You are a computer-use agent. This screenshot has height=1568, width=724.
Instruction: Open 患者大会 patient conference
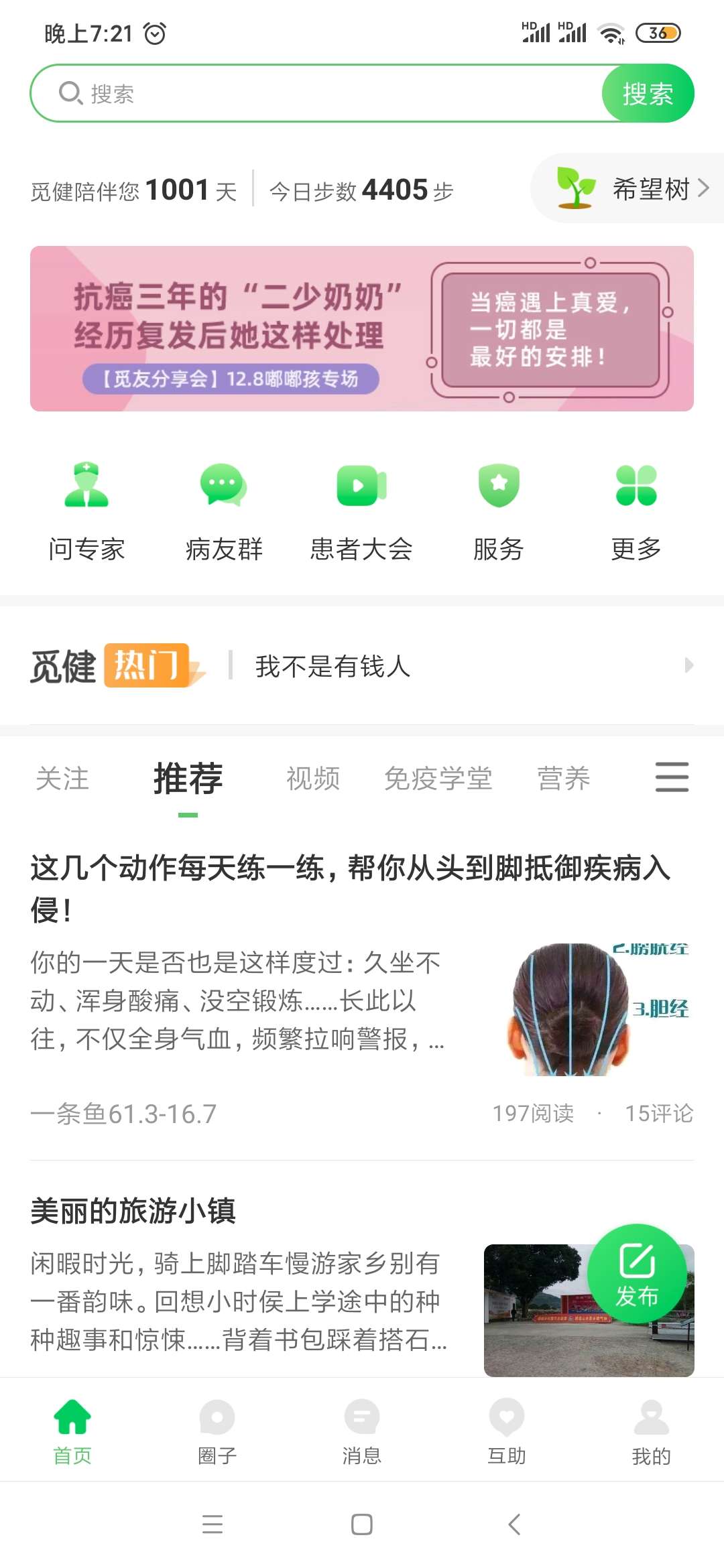[361, 511]
